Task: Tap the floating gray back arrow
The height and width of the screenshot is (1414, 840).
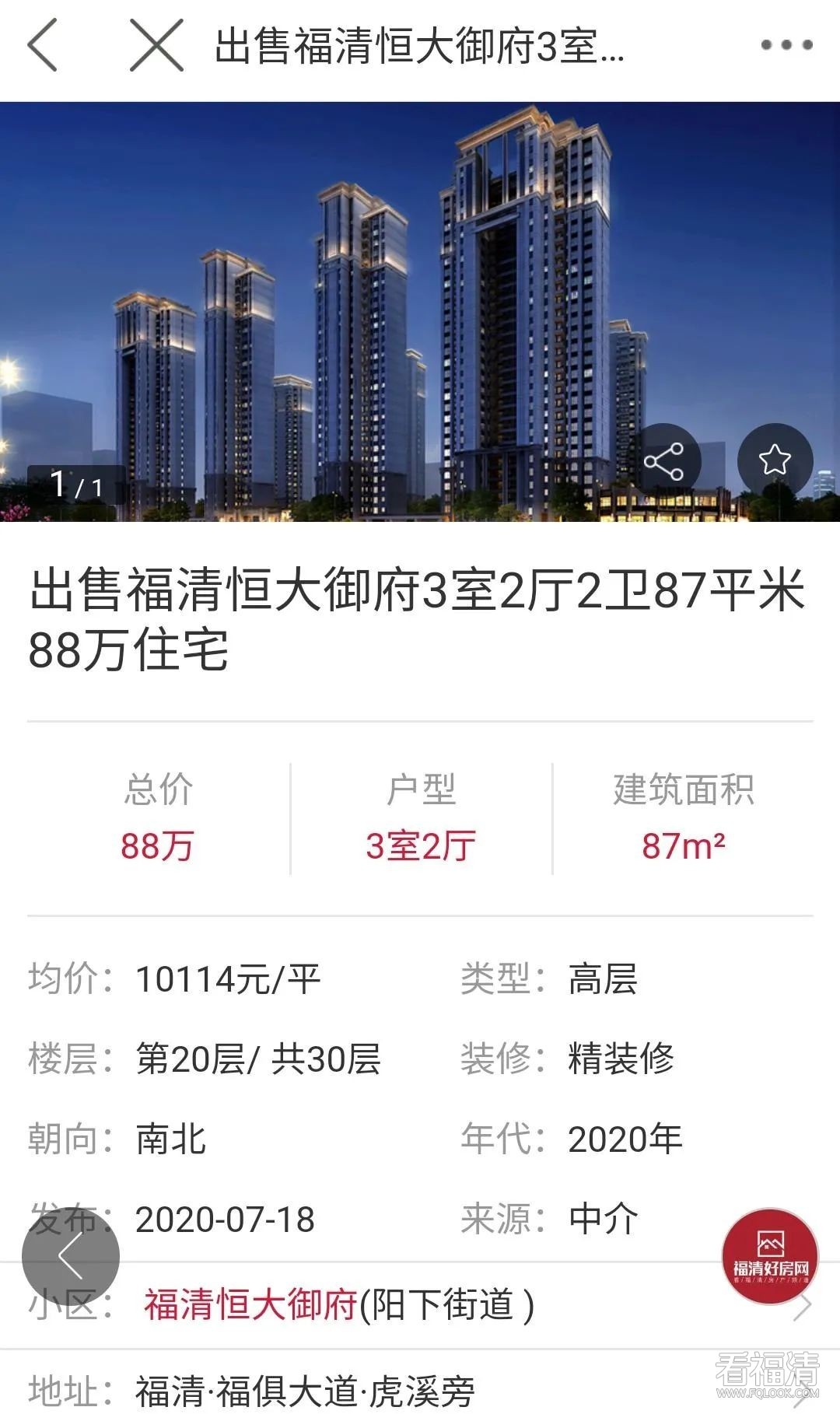Action: tap(71, 1255)
